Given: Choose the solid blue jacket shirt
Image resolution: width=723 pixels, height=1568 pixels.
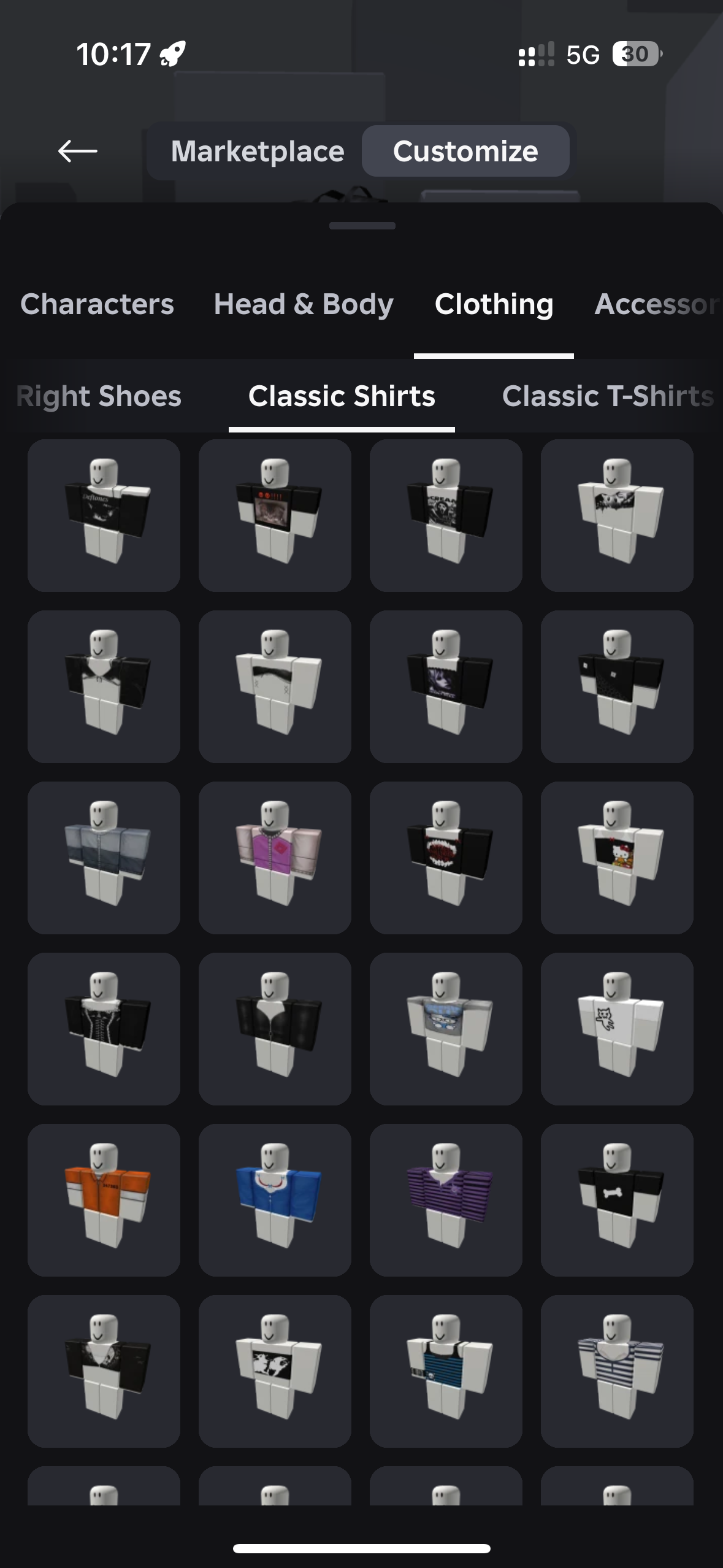Looking at the screenshot, I should coord(275,1201).
